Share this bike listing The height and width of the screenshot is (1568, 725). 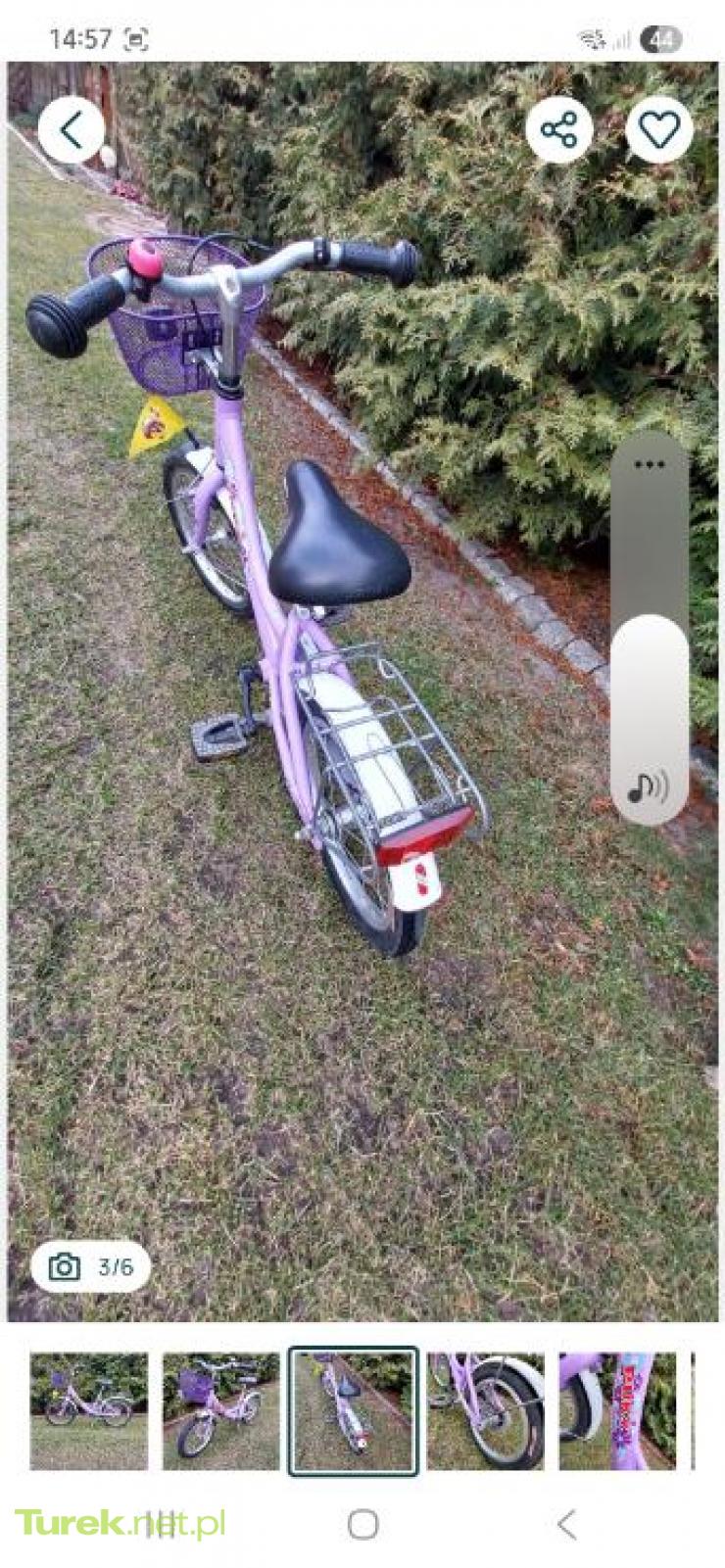(558, 130)
